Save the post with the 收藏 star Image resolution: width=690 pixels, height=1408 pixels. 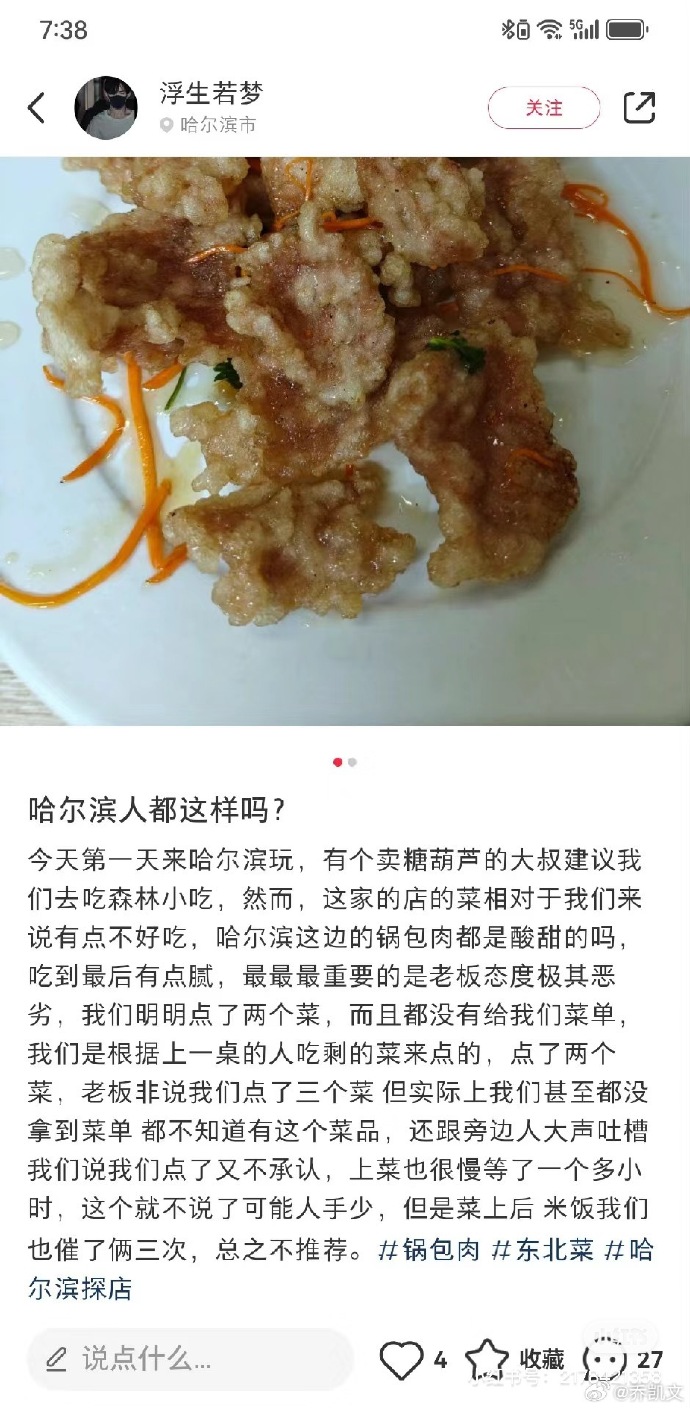[488, 1360]
